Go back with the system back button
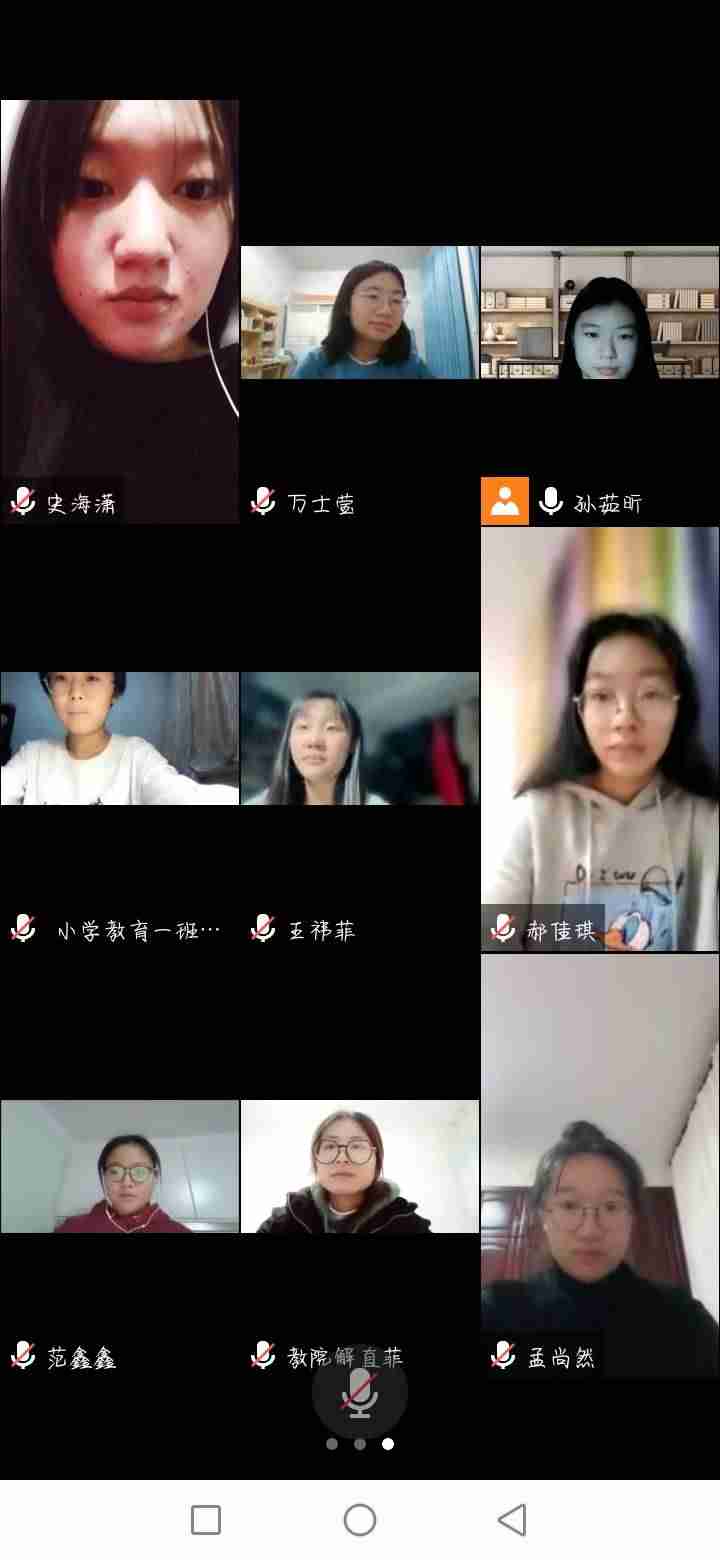 coord(512,1520)
